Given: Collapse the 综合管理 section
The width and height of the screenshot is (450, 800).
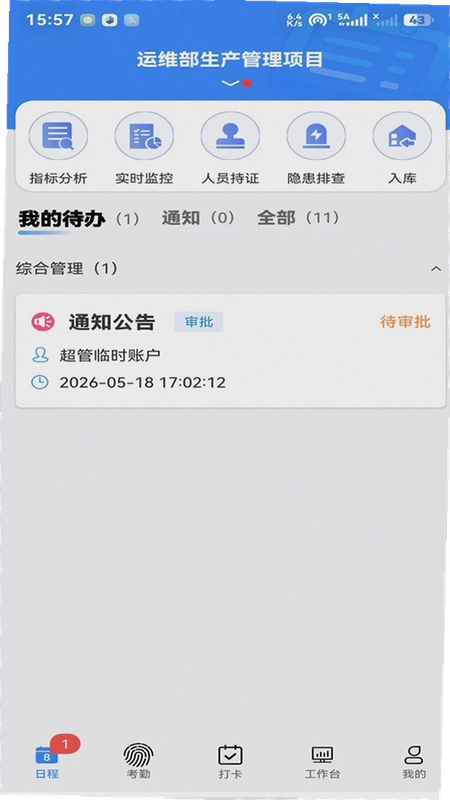Looking at the screenshot, I should 436,269.
